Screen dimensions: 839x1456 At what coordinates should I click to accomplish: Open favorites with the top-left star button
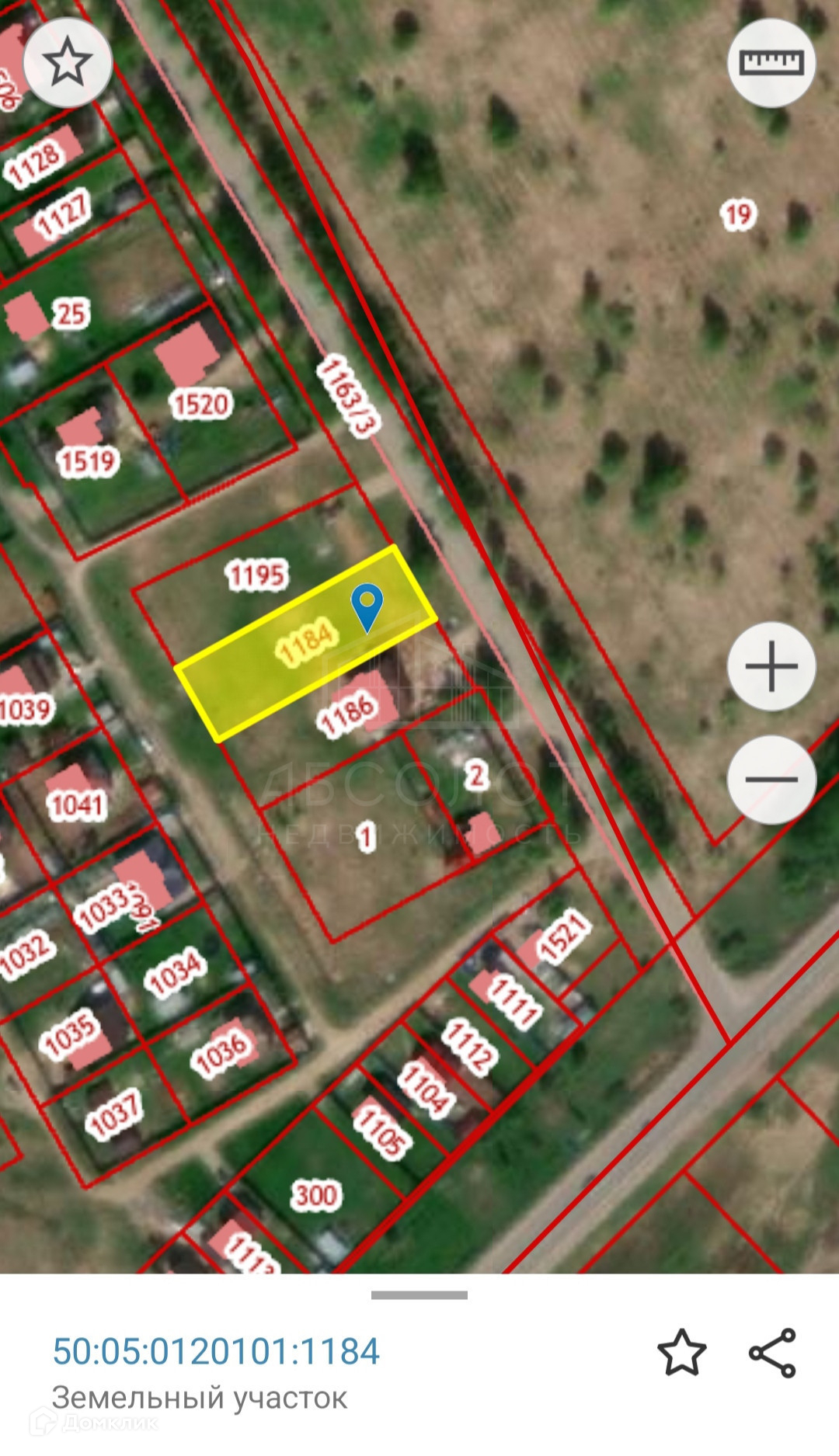pos(68,62)
